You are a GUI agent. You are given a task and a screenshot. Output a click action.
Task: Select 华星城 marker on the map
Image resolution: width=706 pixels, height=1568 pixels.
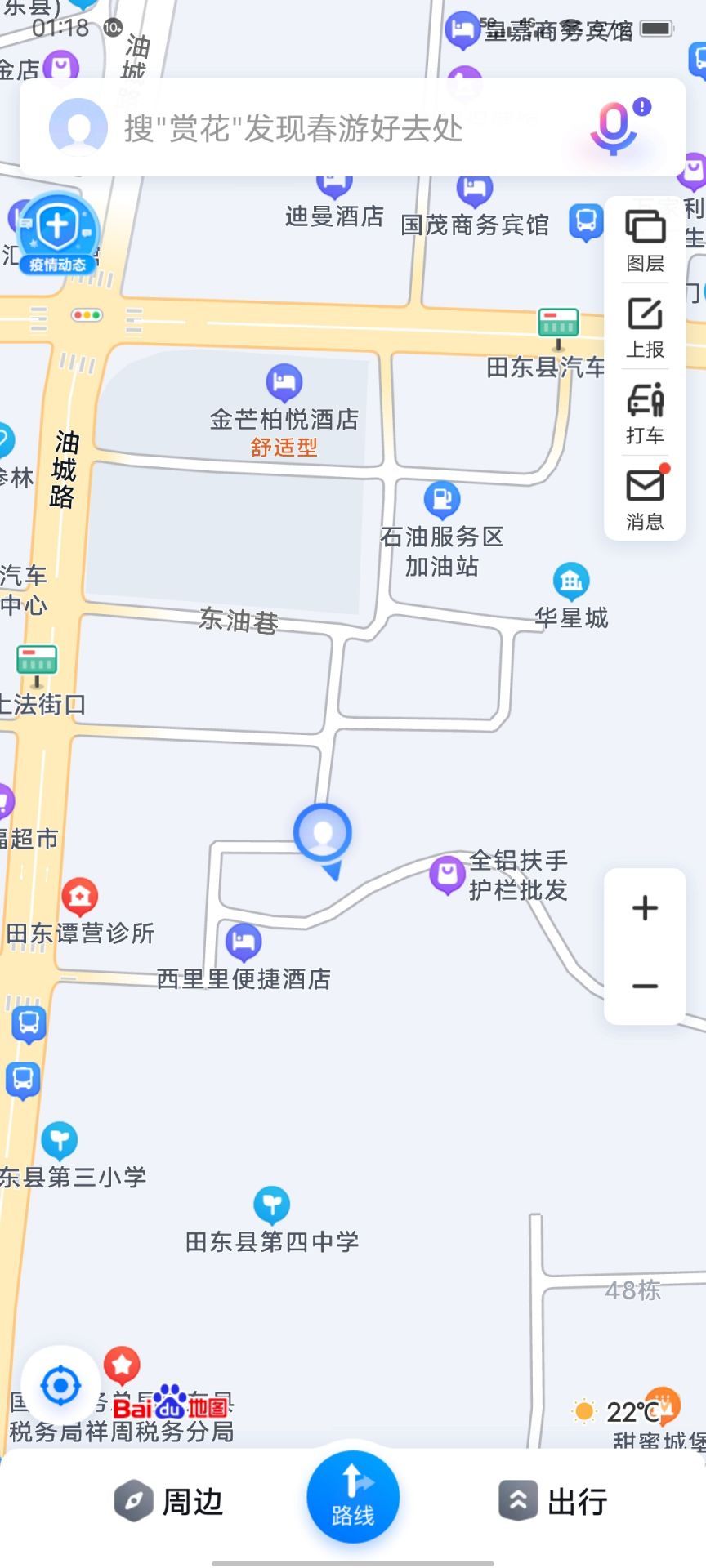click(x=571, y=581)
